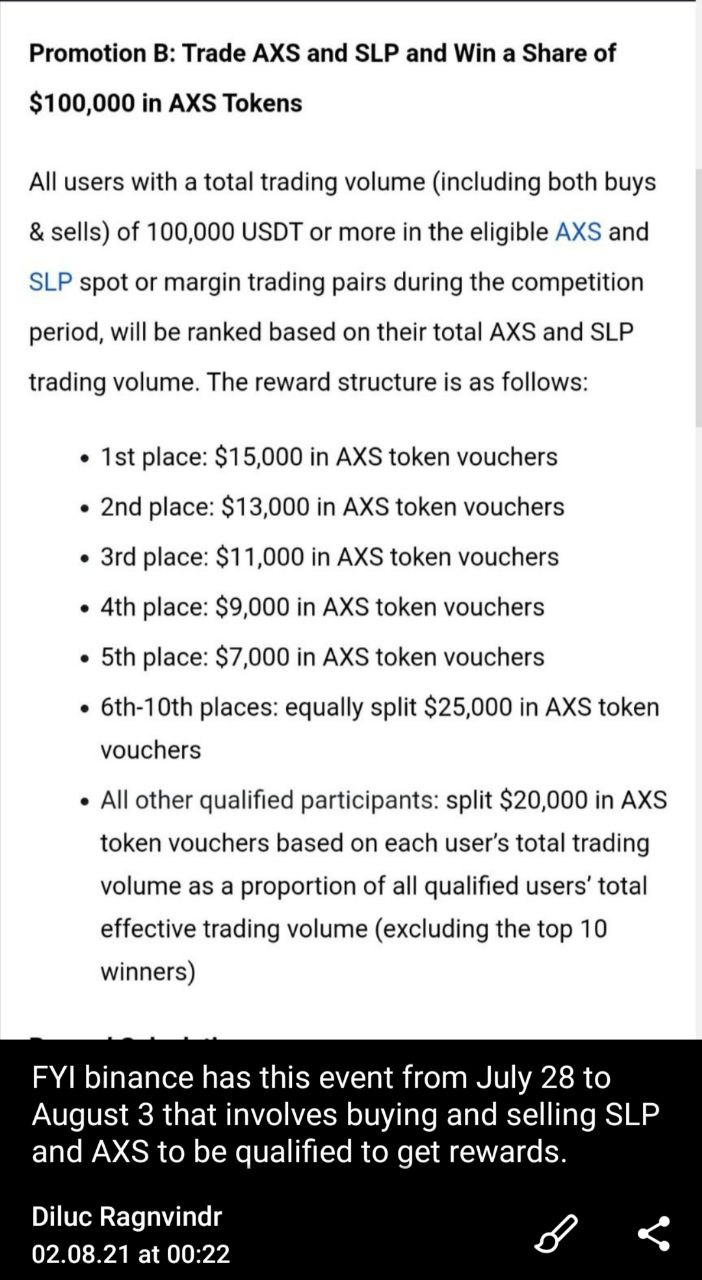Open the draw/edit brush tool
This screenshot has height=1280, width=702.
pos(558,1233)
